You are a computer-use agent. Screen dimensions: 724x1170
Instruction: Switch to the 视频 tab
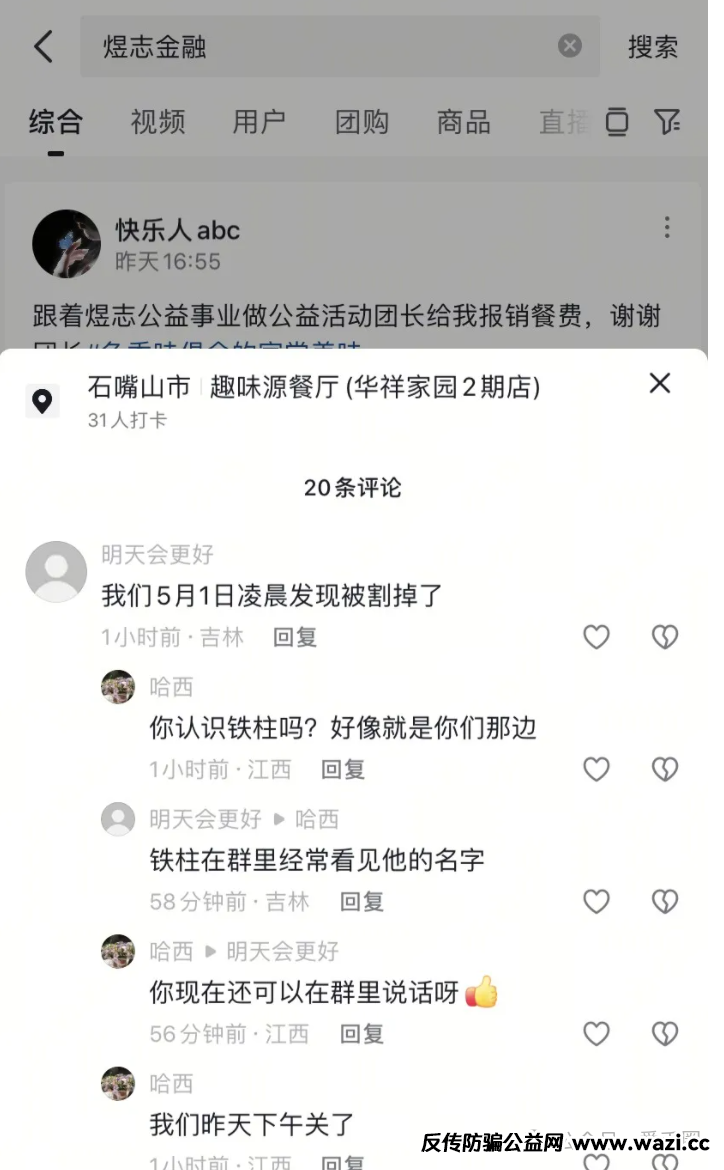point(158,122)
